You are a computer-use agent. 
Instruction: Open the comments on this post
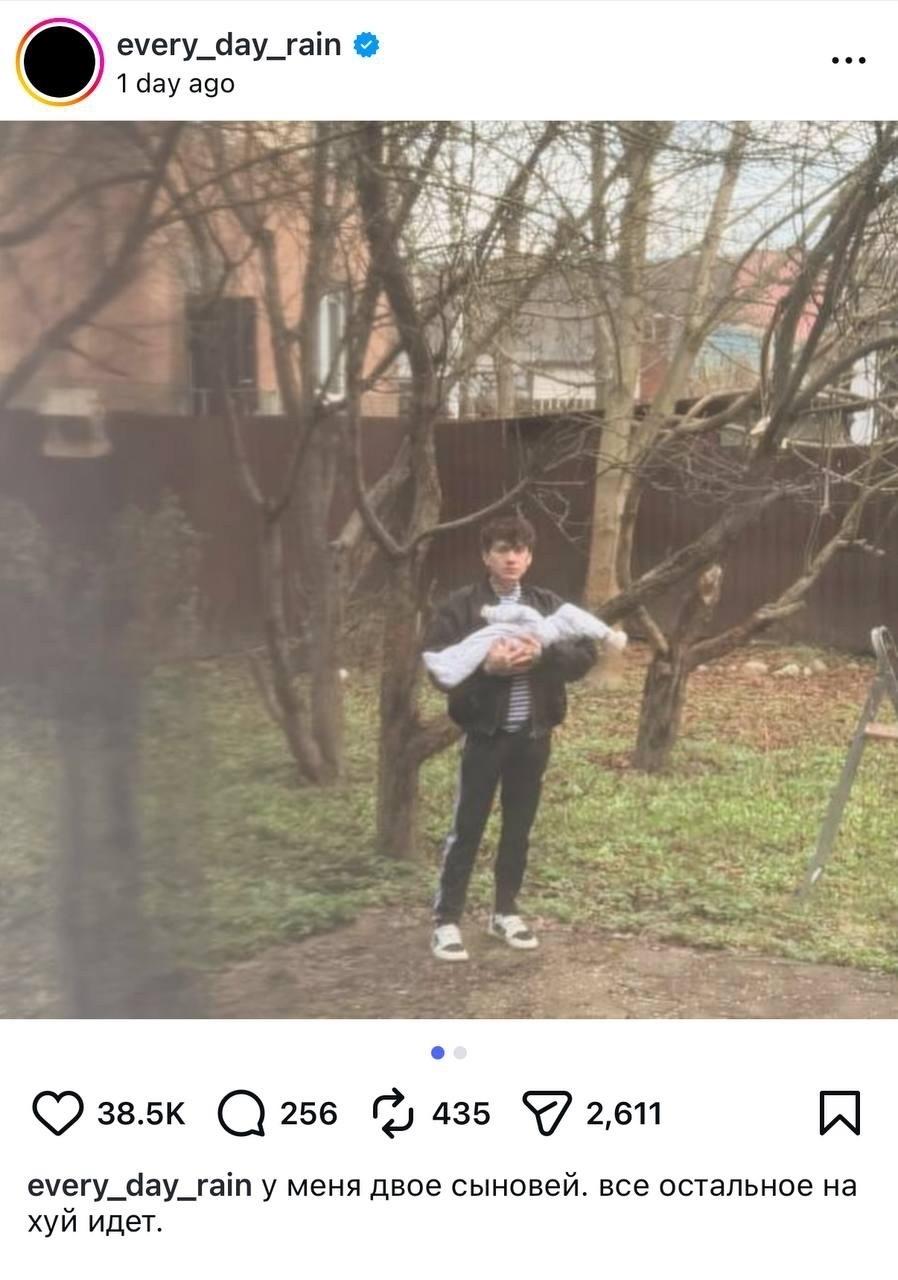coord(241,1113)
